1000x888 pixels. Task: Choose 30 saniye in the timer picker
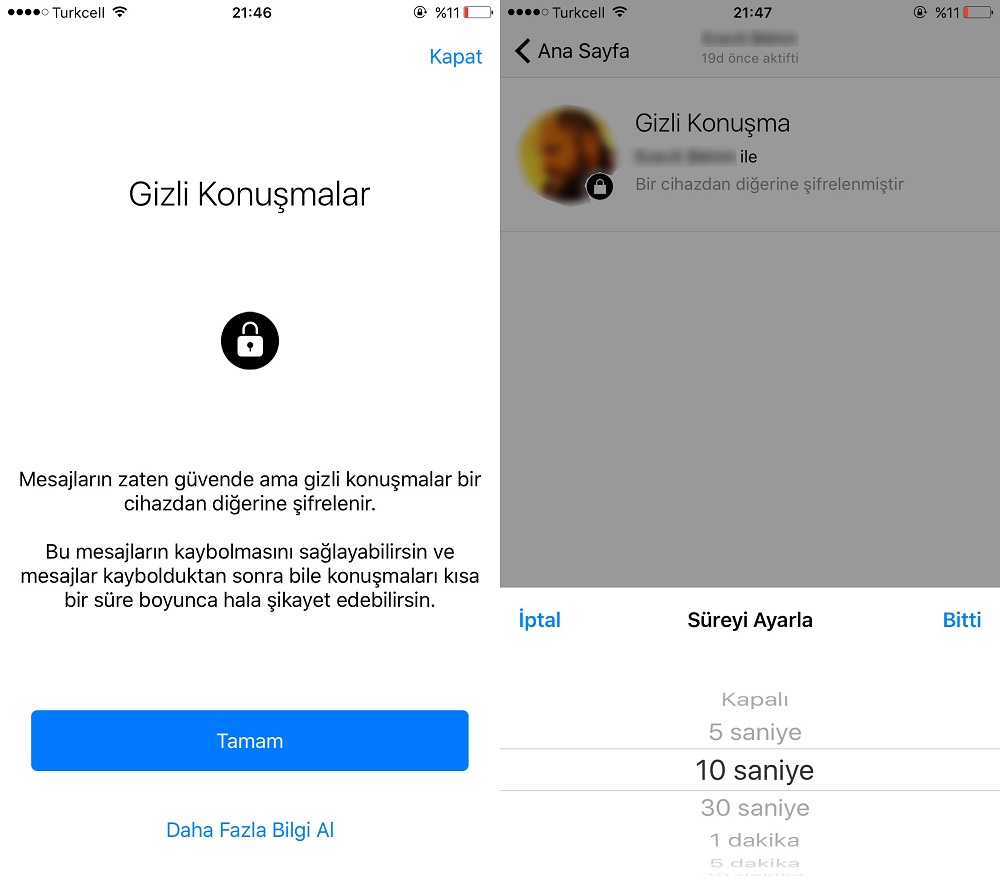(755, 808)
